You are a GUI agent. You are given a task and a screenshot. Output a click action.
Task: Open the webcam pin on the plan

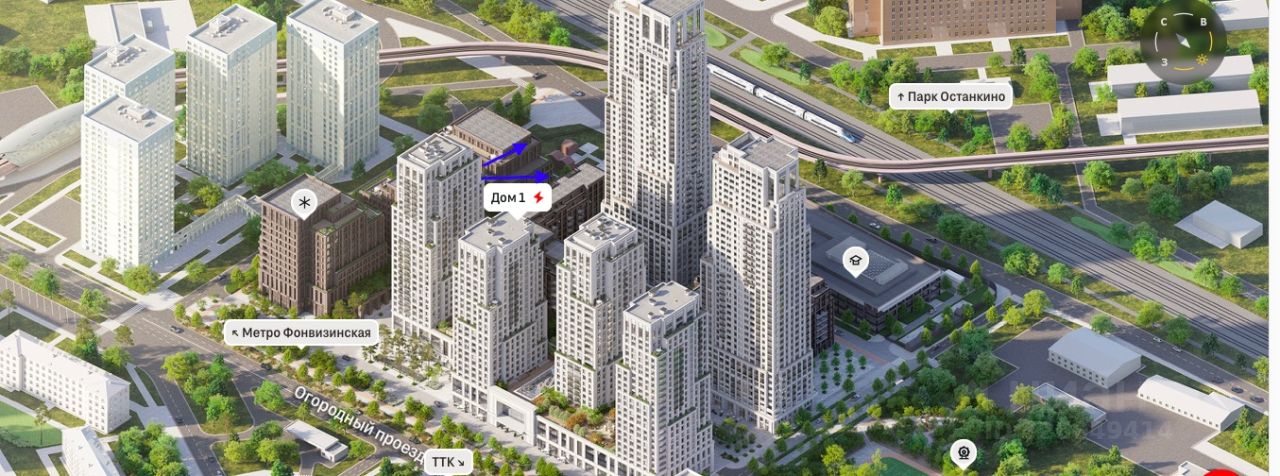click(962, 451)
